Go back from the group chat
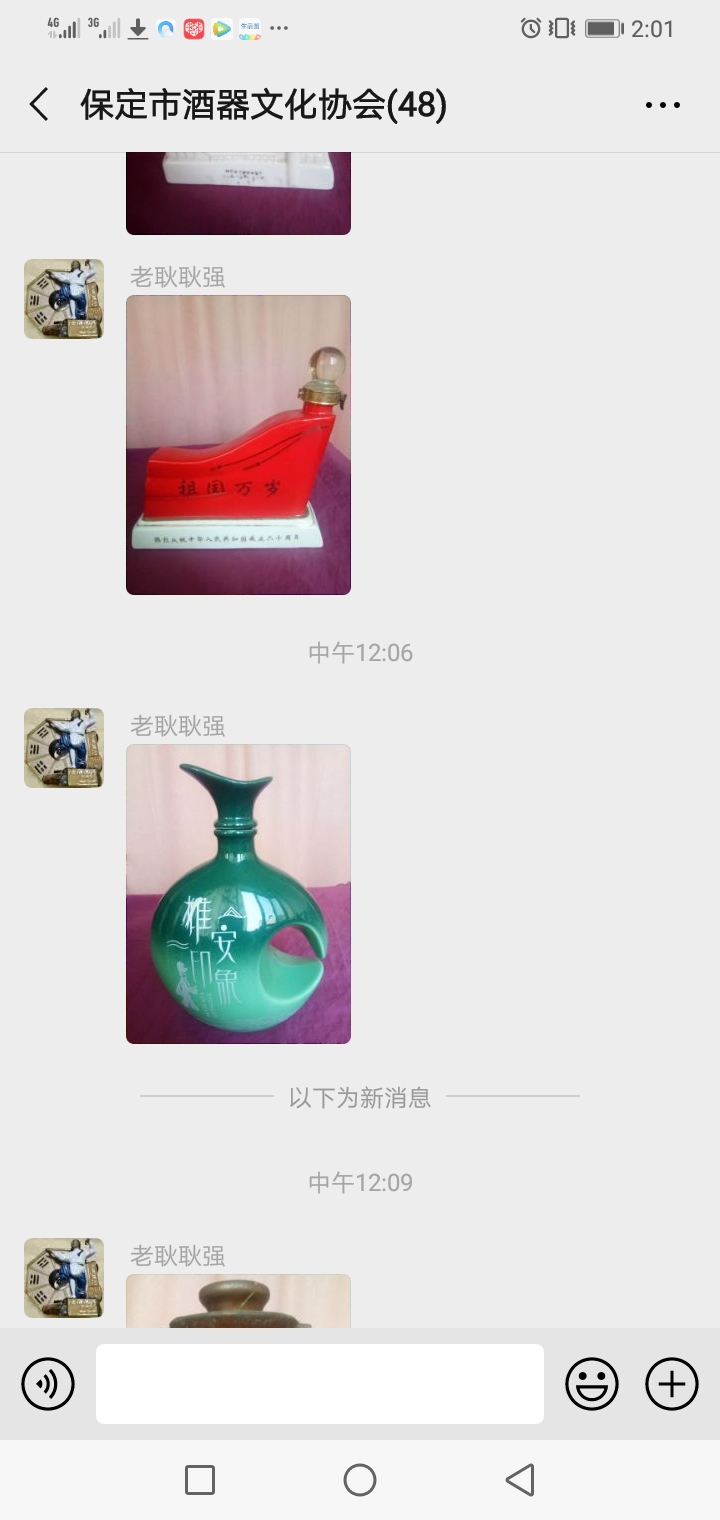Image resolution: width=720 pixels, height=1520 pixels. (x=40, y=105)
